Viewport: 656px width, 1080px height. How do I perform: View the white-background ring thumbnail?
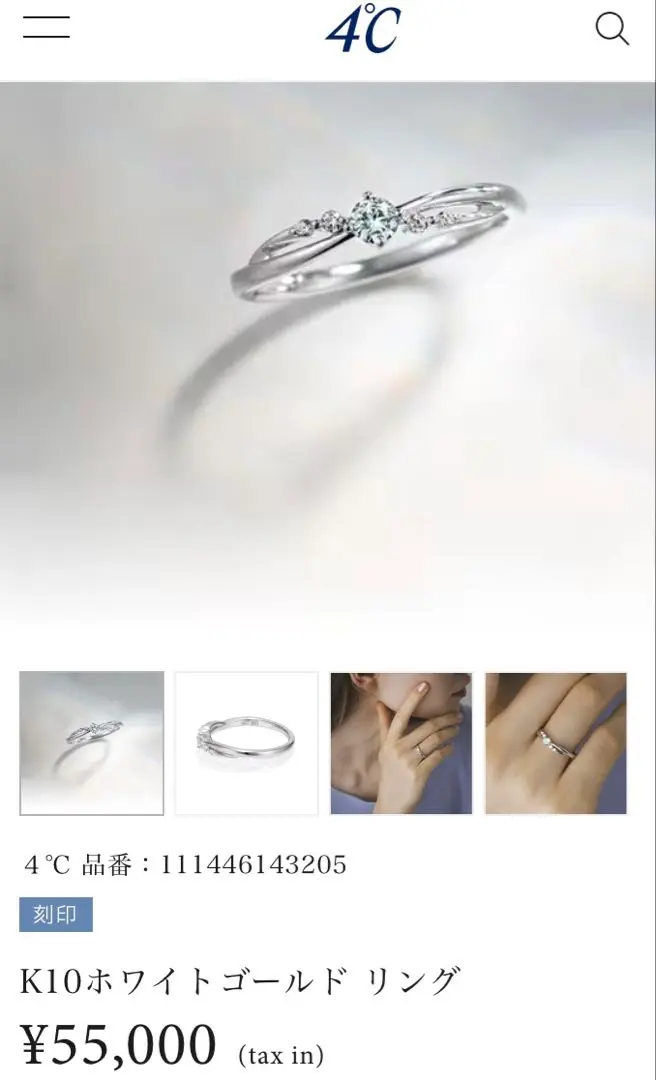(247, 743)
